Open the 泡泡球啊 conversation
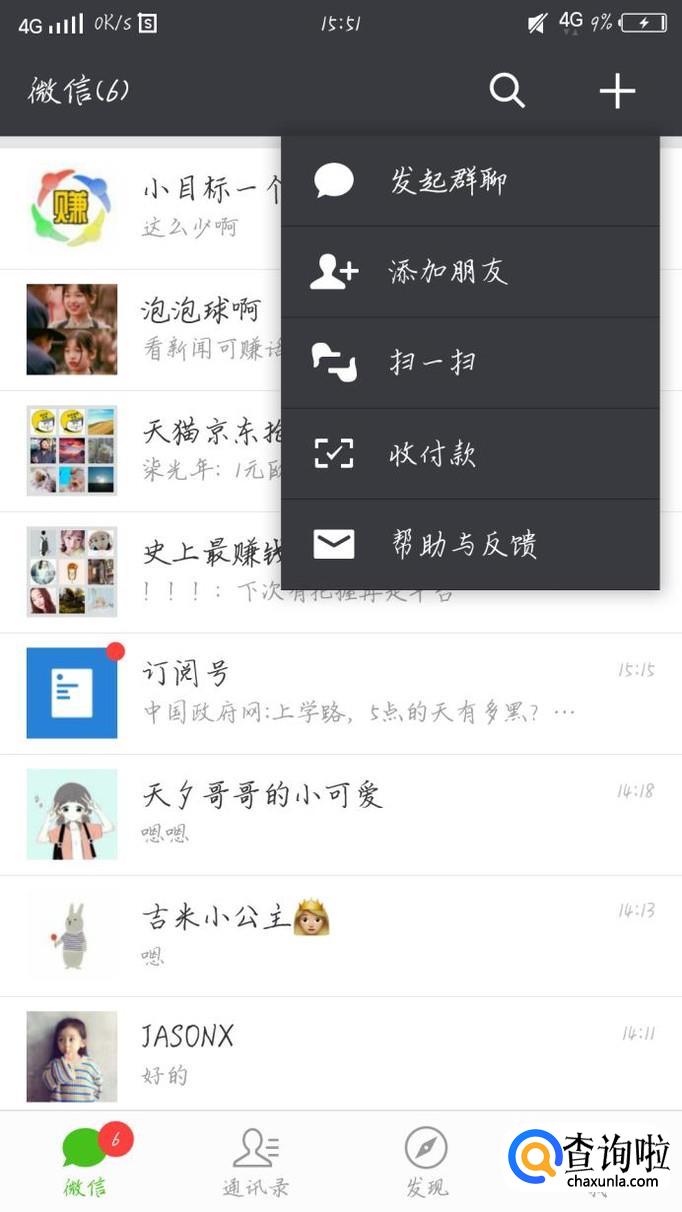682x1212 pixels. click(150, 329)
